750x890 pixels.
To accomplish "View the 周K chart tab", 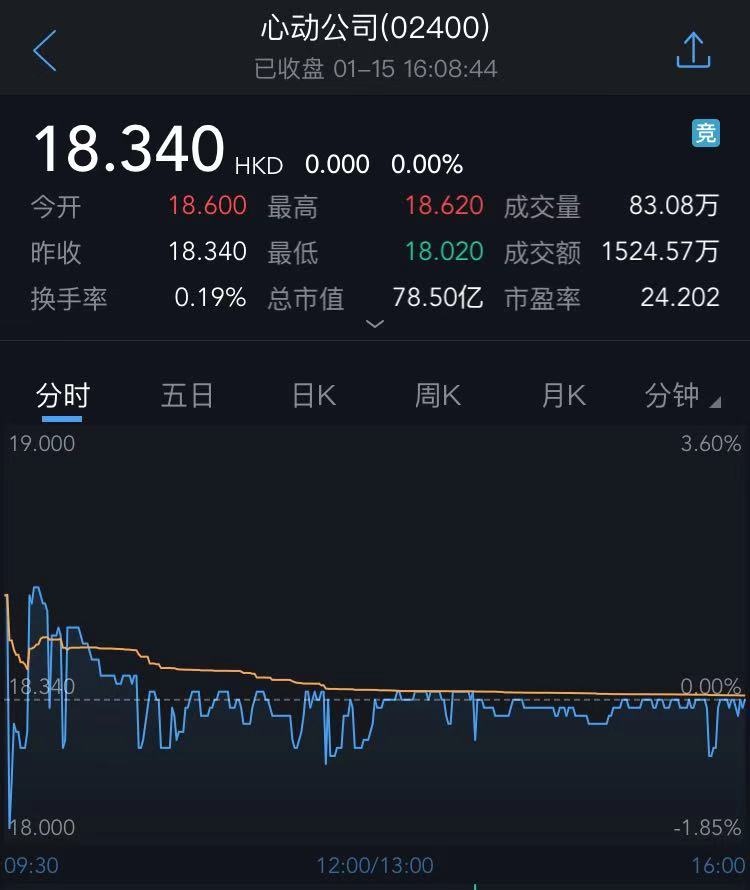I will [438, 396].
